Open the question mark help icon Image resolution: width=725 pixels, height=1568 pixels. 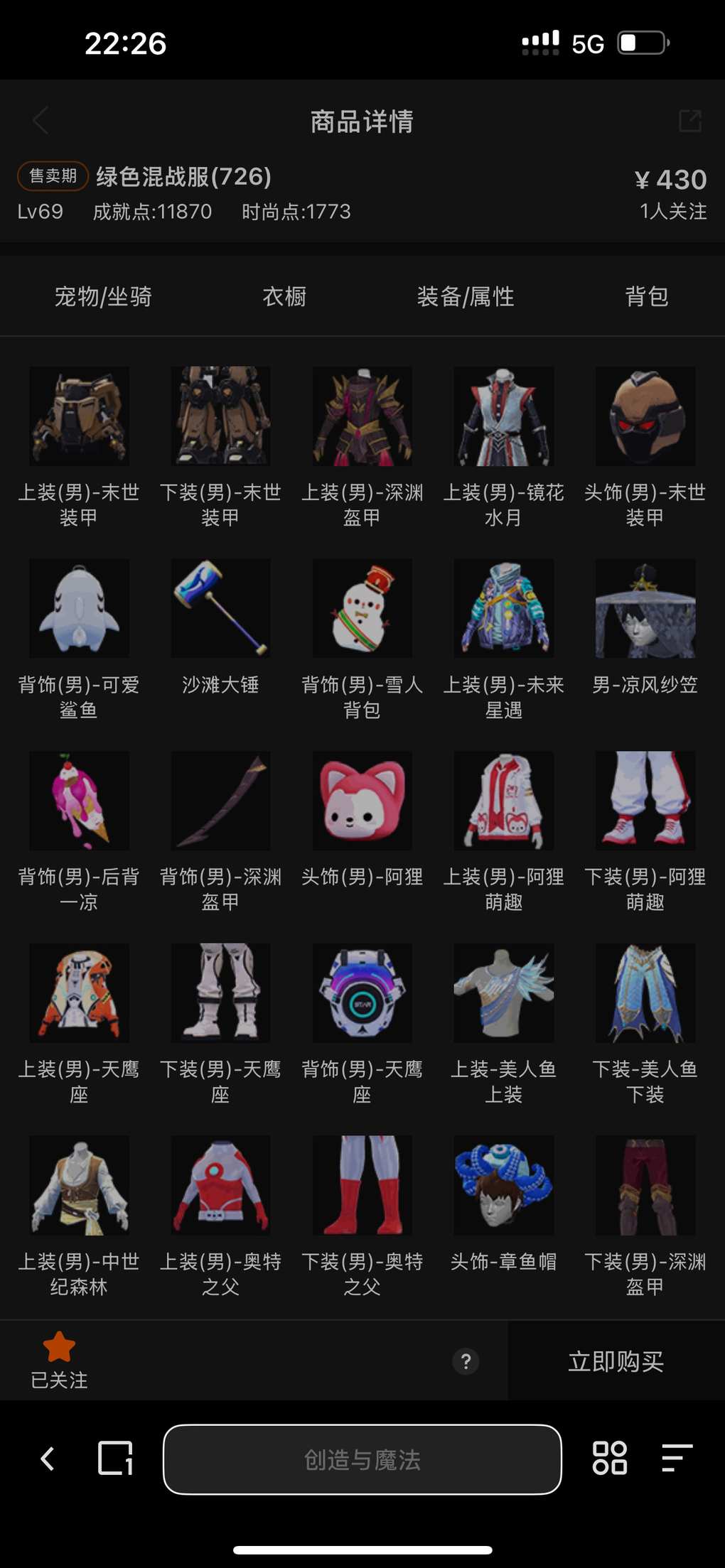click(x=466, y=1361)
